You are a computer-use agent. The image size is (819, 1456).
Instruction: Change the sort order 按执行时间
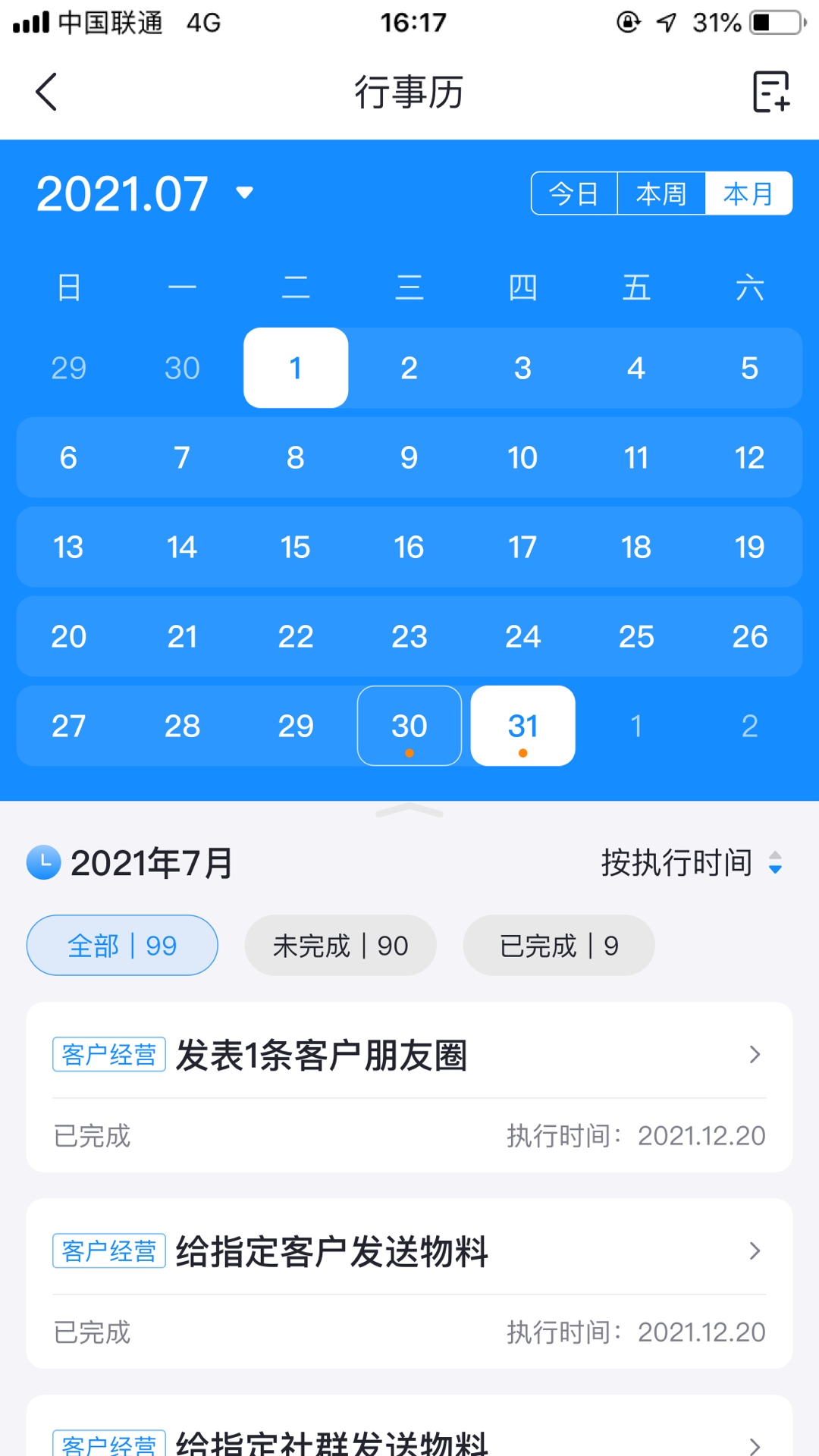690,862
